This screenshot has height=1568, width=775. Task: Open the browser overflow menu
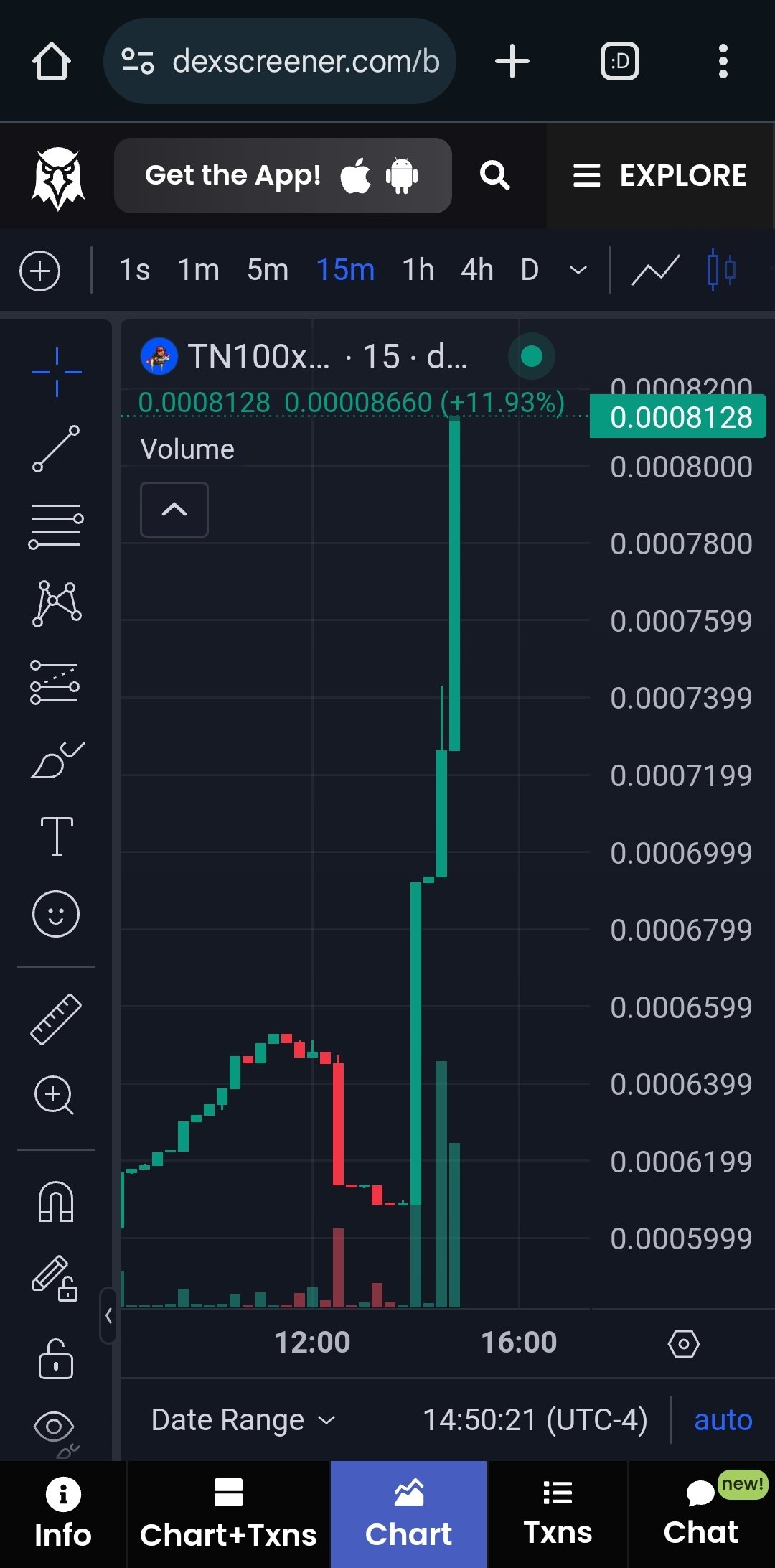click(723, 62)
